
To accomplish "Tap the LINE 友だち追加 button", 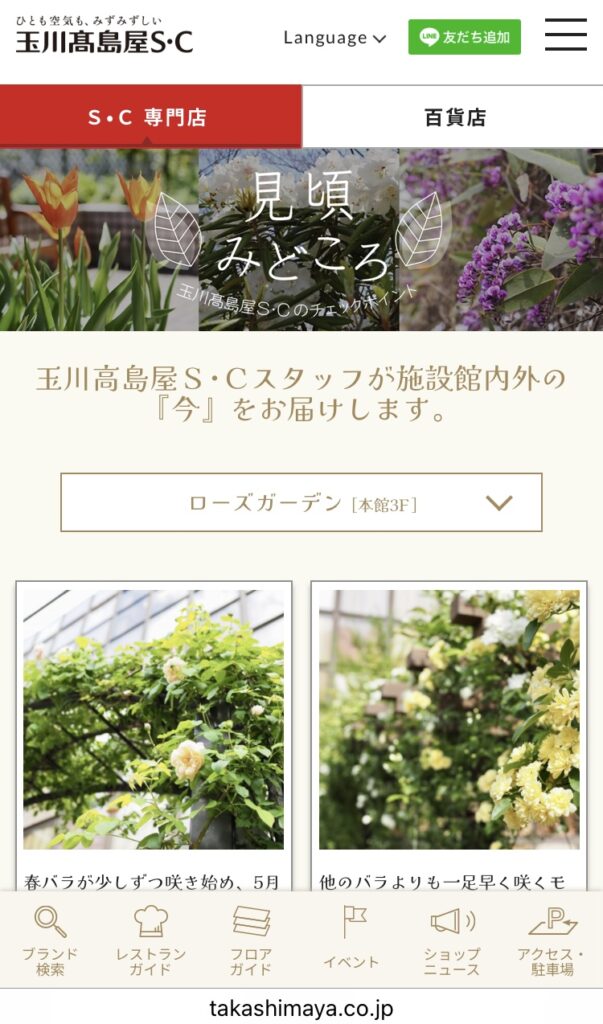I will tap(464, 38).
